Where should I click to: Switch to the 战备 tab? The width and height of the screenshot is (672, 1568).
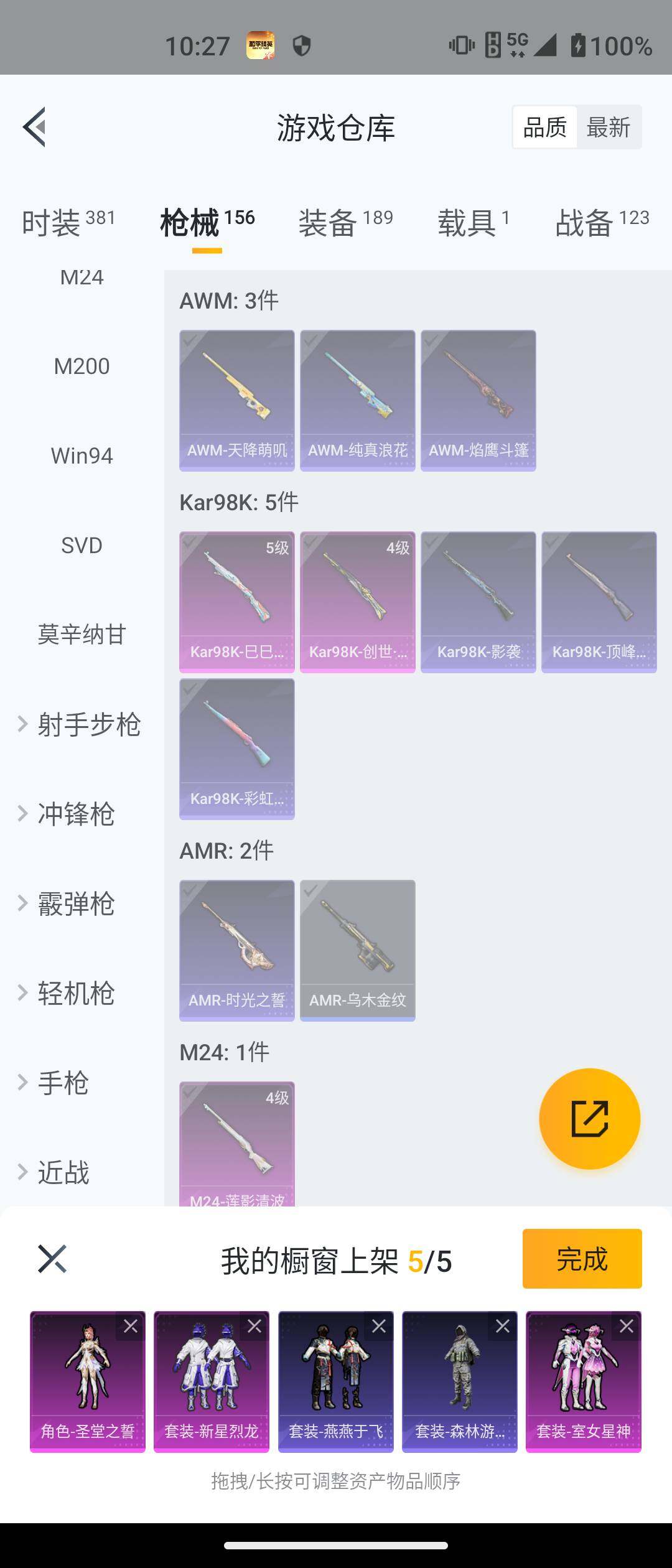coord(585,221)
